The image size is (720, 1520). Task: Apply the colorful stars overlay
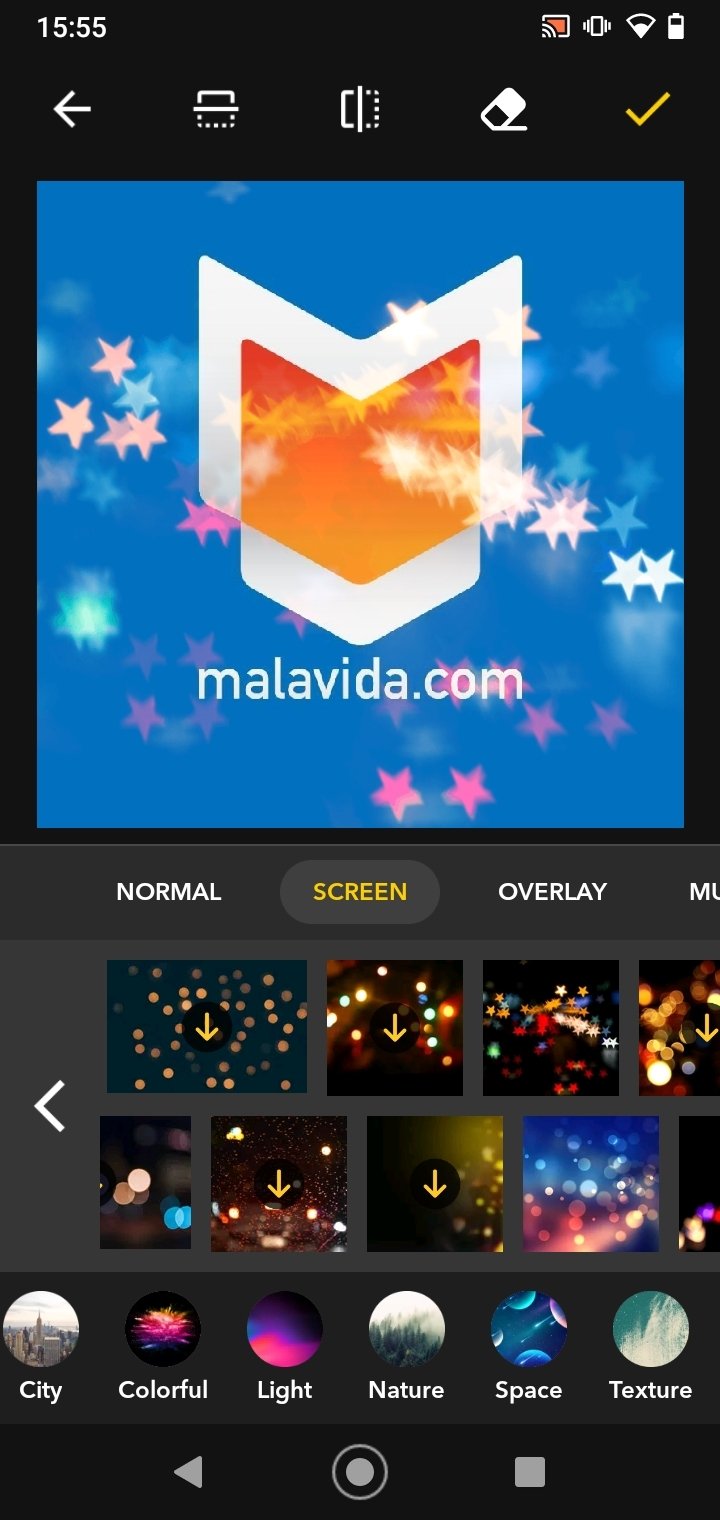(551, 1027)
